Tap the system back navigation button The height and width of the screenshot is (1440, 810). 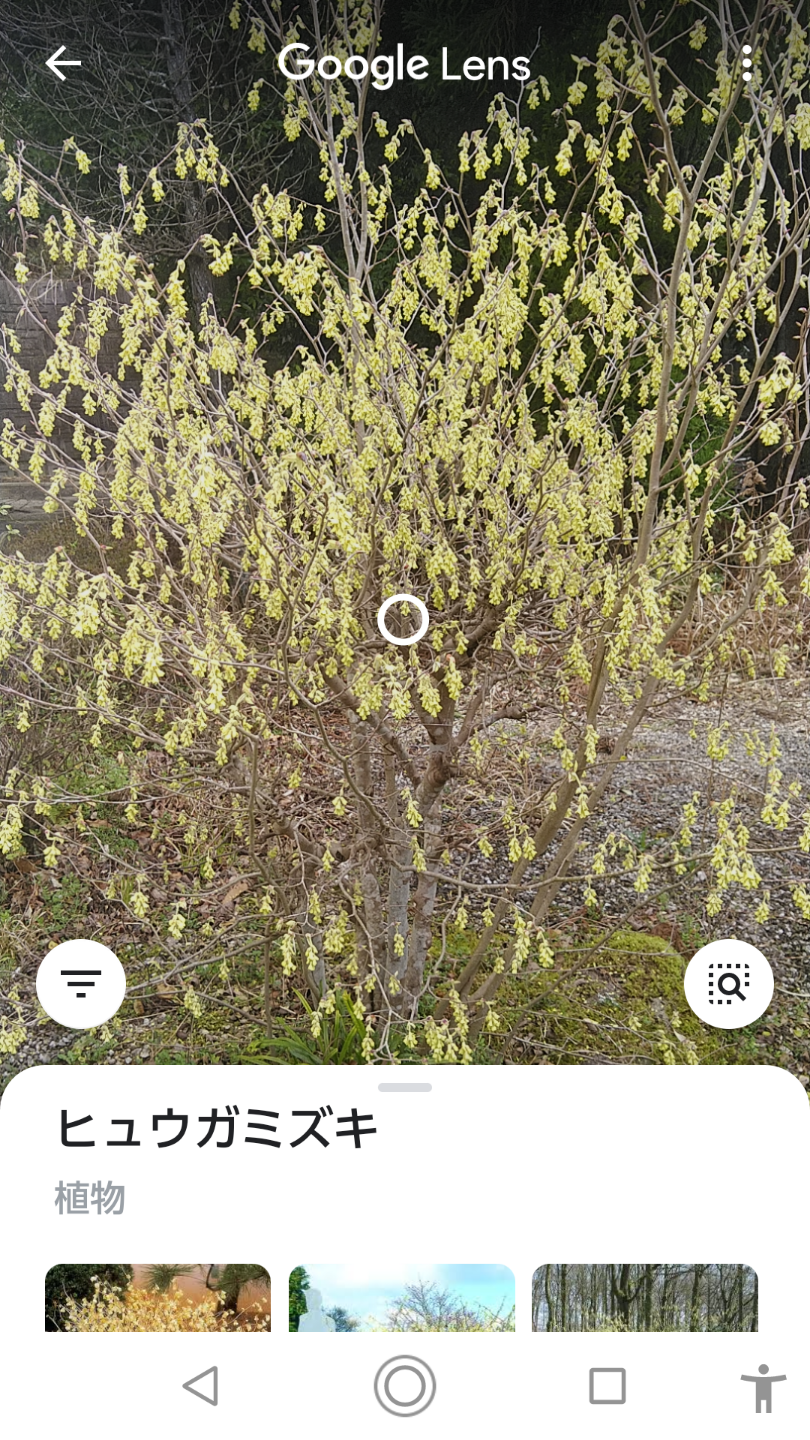201,1386
